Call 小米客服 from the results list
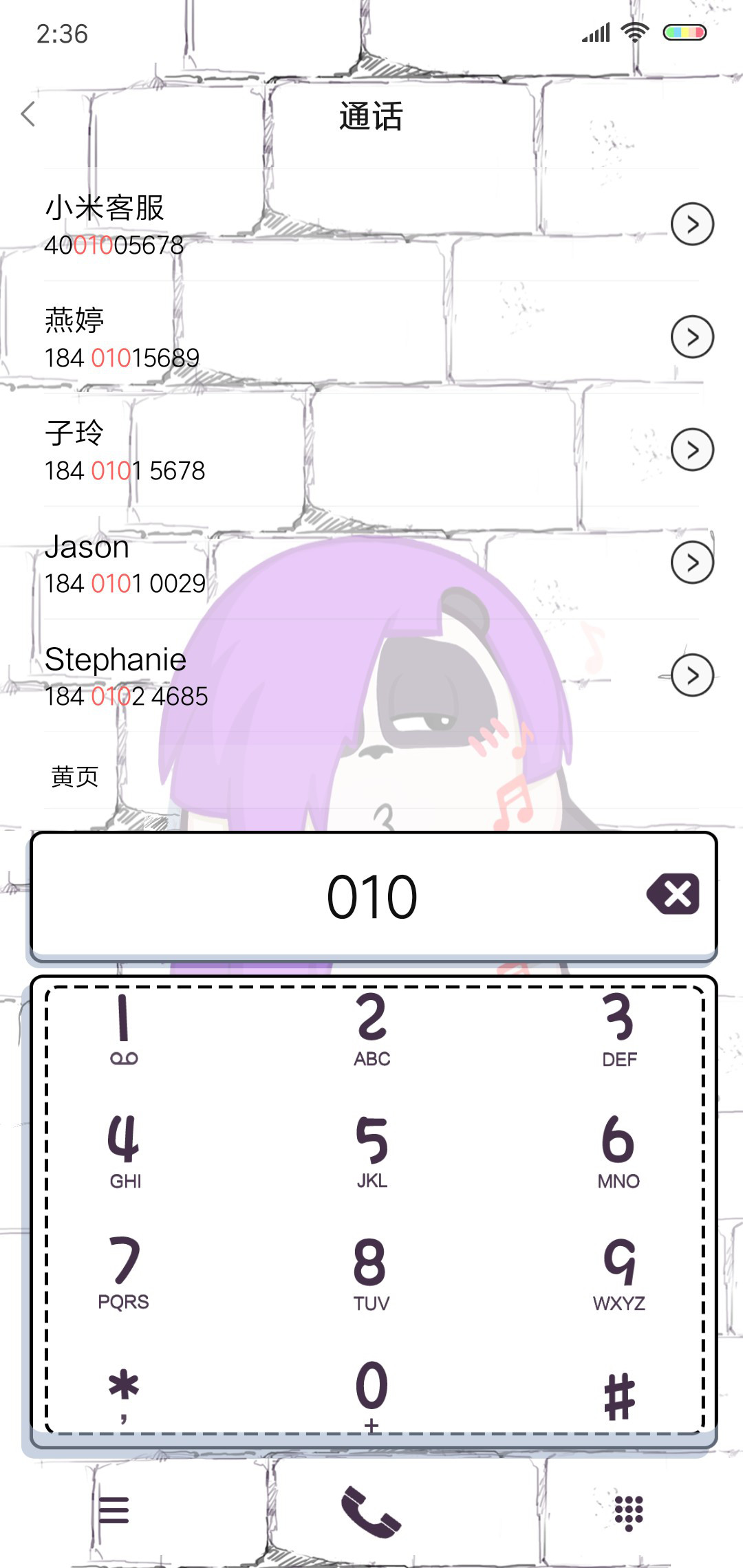This screenshot has width=743, height=1568. click(x=275, y=226)
